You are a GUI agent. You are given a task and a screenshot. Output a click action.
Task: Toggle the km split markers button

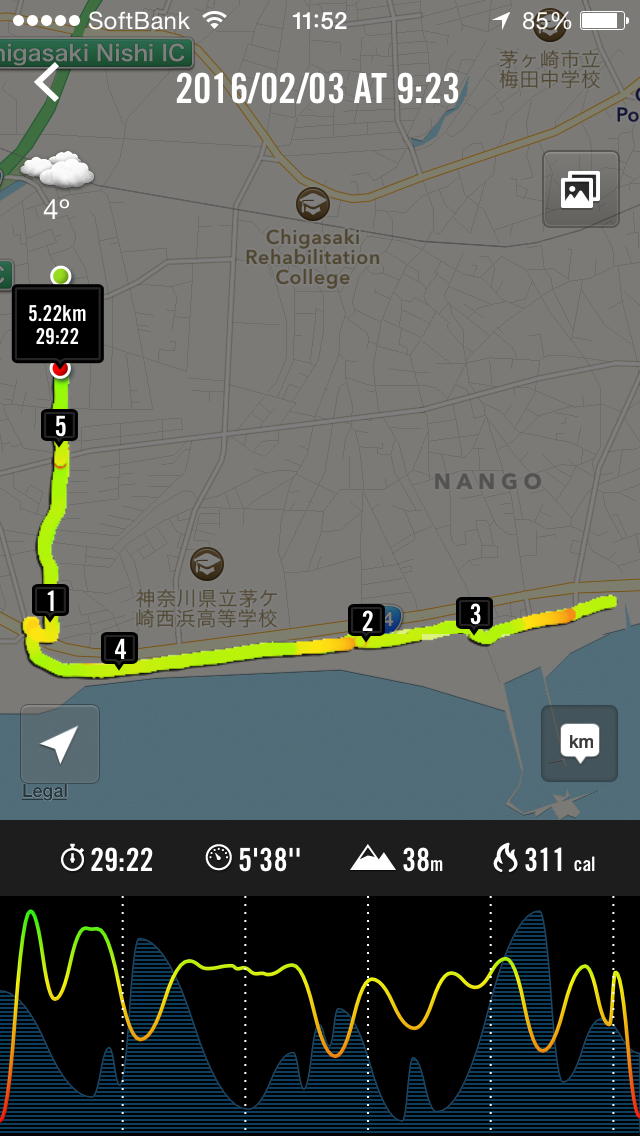pos(580,743)
